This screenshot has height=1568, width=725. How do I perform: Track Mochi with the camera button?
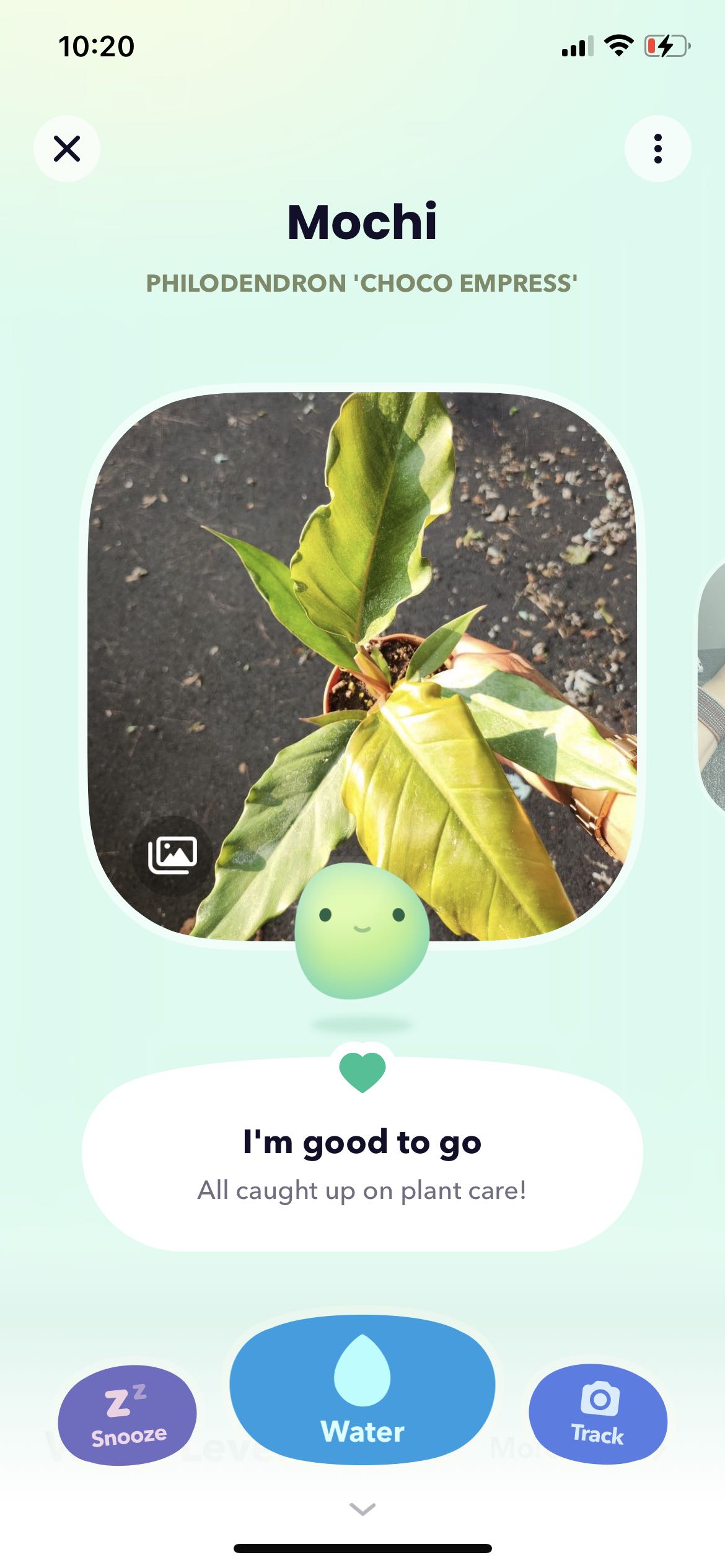pos(598,1414)
